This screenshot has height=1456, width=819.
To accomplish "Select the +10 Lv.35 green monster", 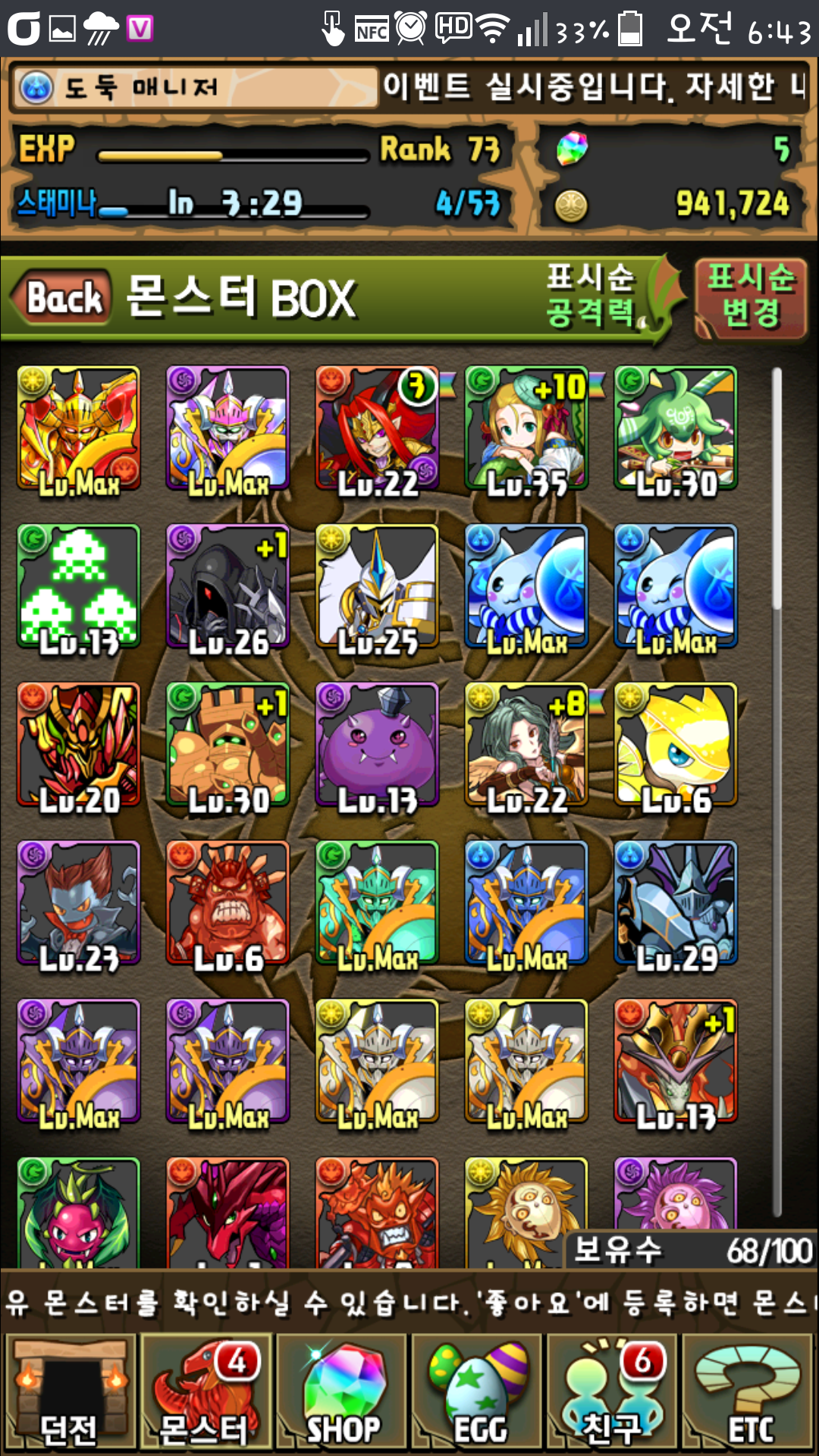I will [526, 429].
